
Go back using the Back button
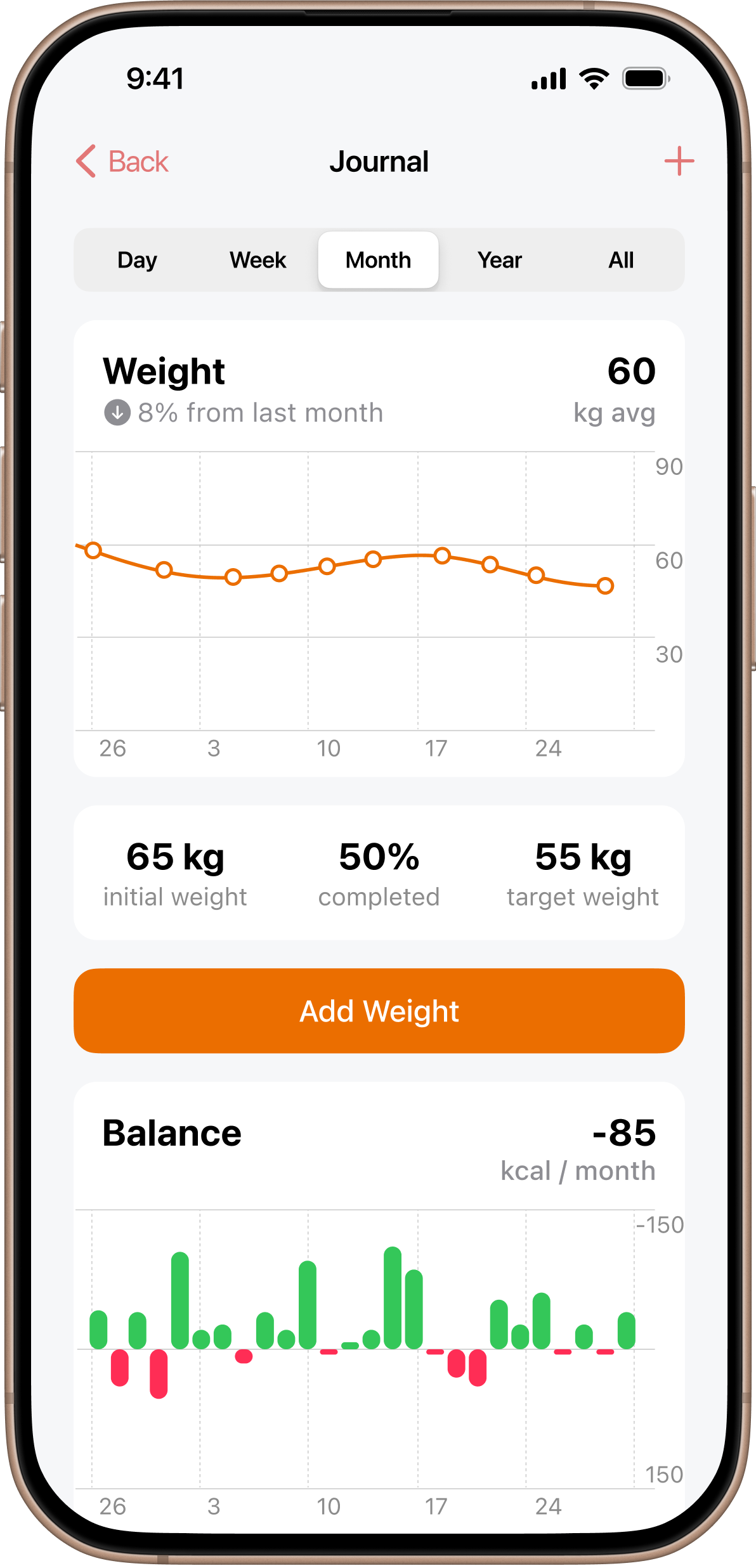122,162
